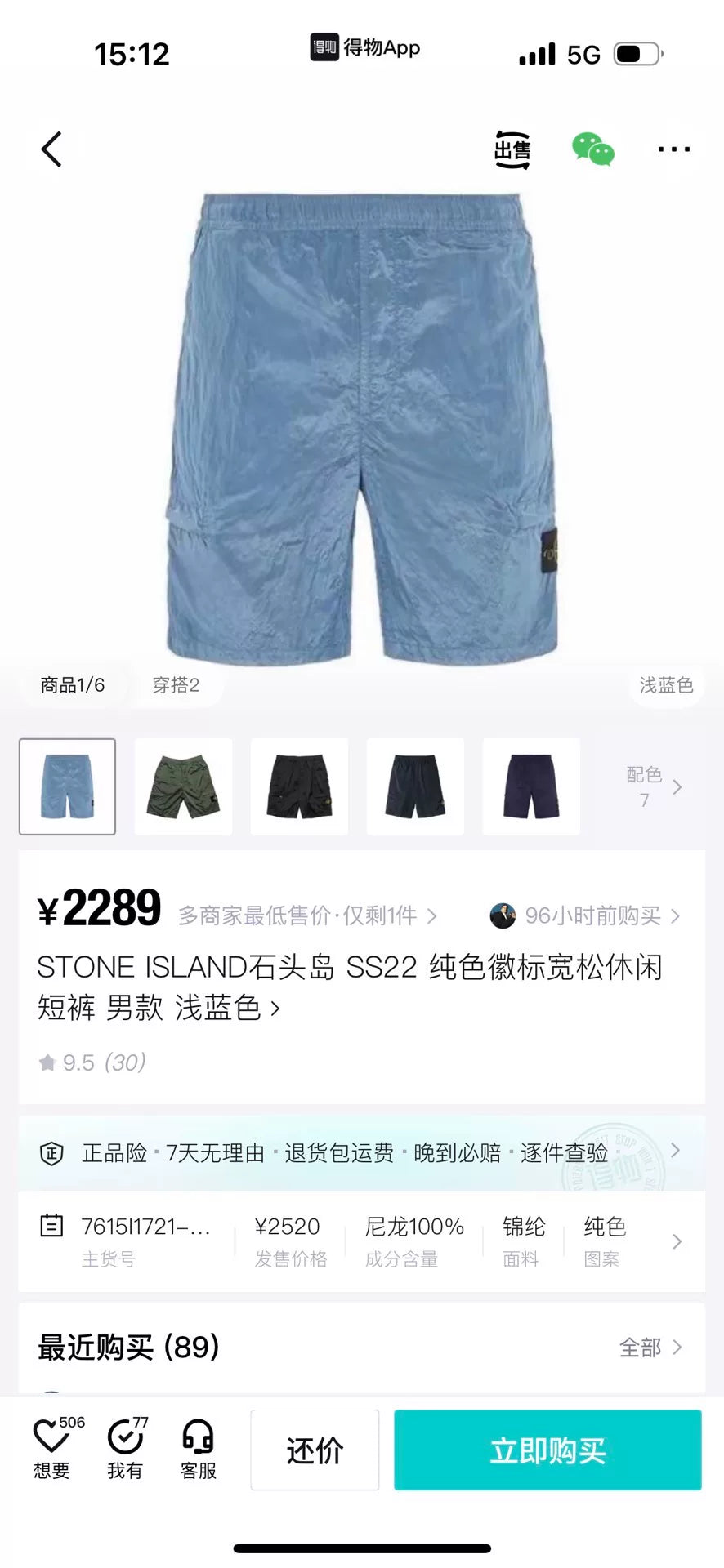The image size is (724, 1568).
Task: Tap the 出售 sell icon
Action: coord(512,150)
